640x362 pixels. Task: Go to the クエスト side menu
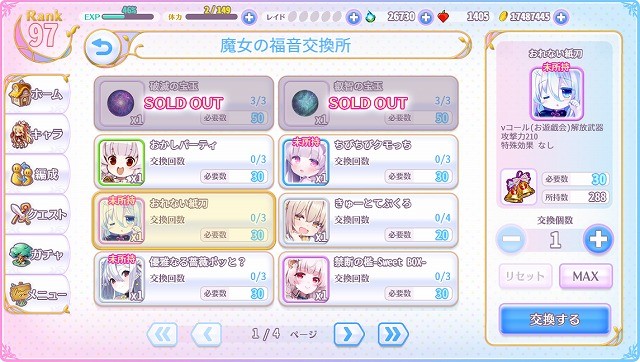click(38, 214)
